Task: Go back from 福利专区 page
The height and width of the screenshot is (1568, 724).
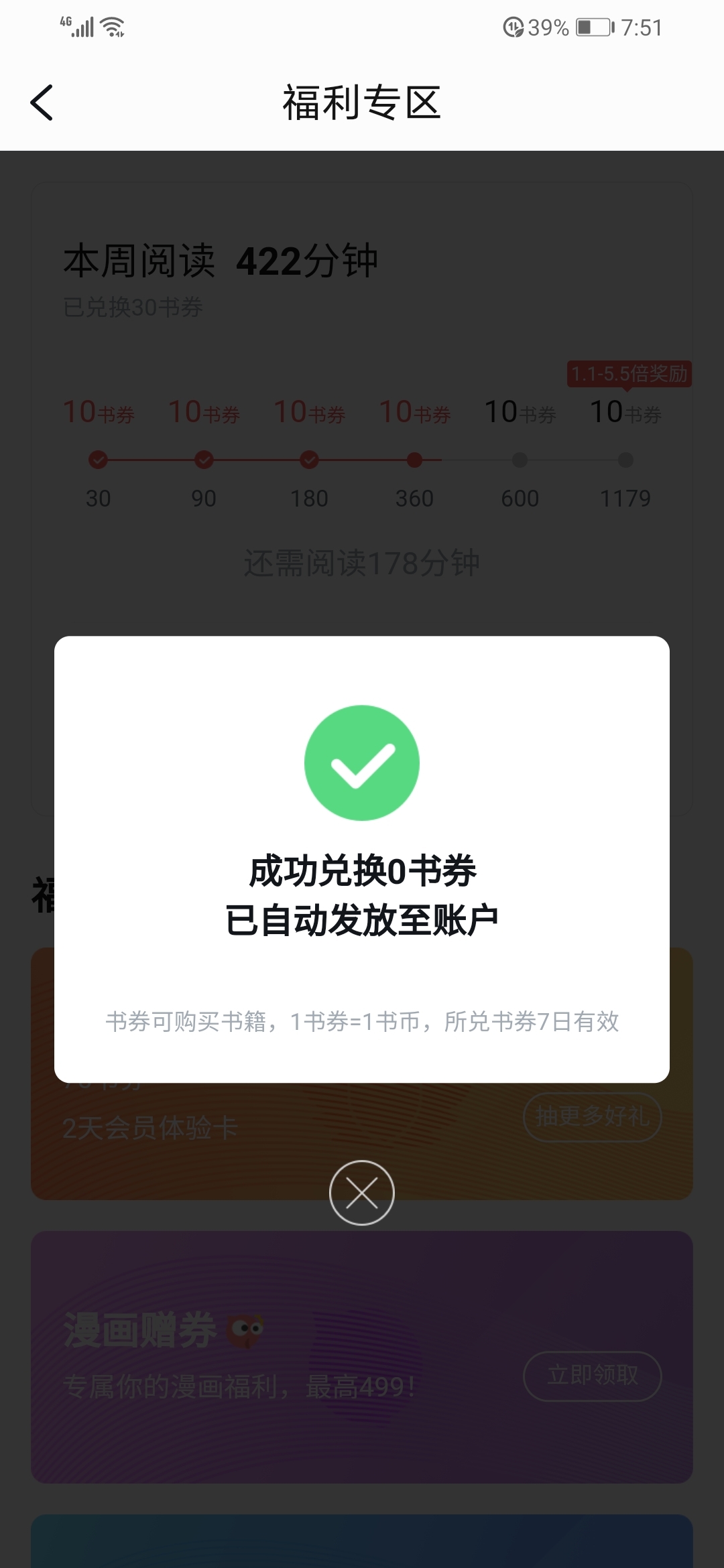Action: [42, 103]
